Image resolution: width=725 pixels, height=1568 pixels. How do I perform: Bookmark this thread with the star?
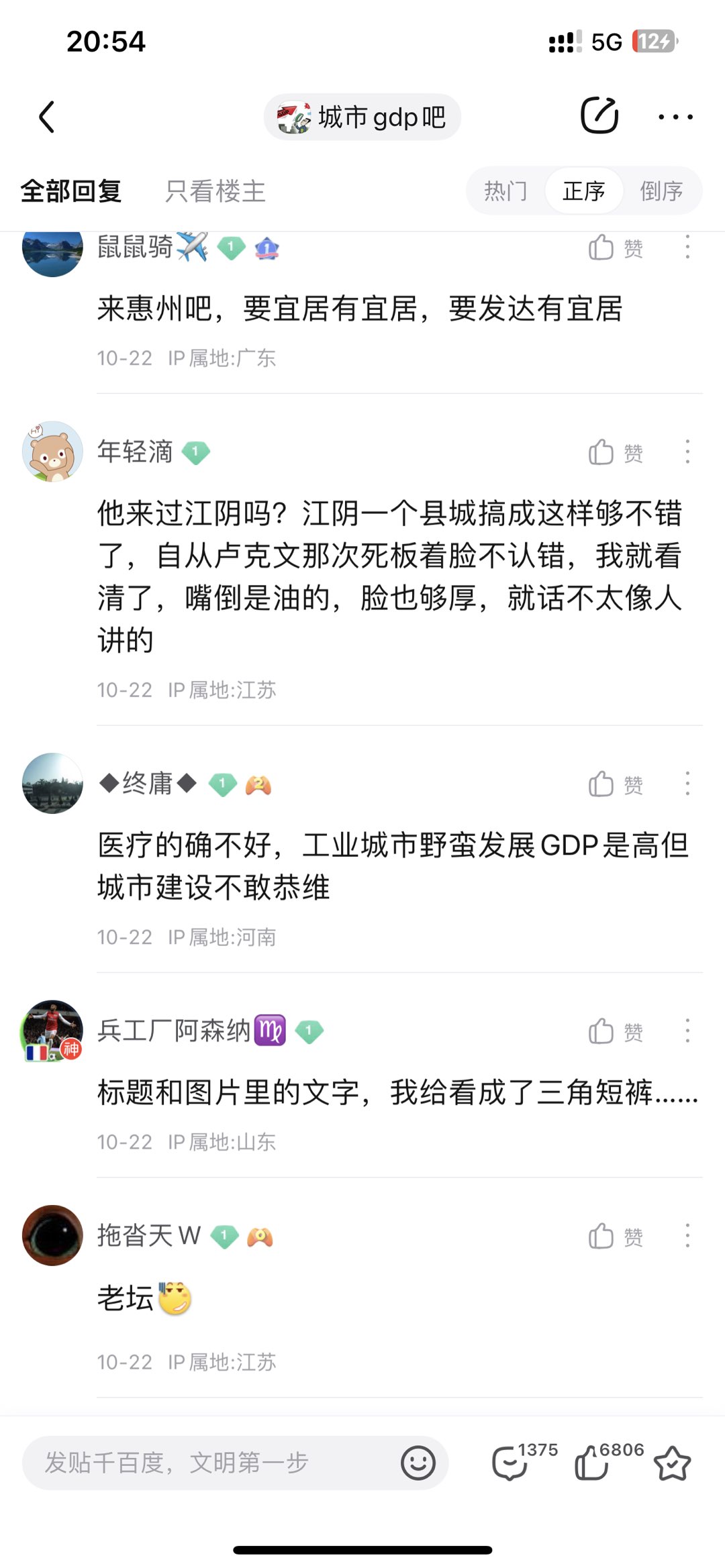point(673,1463)
